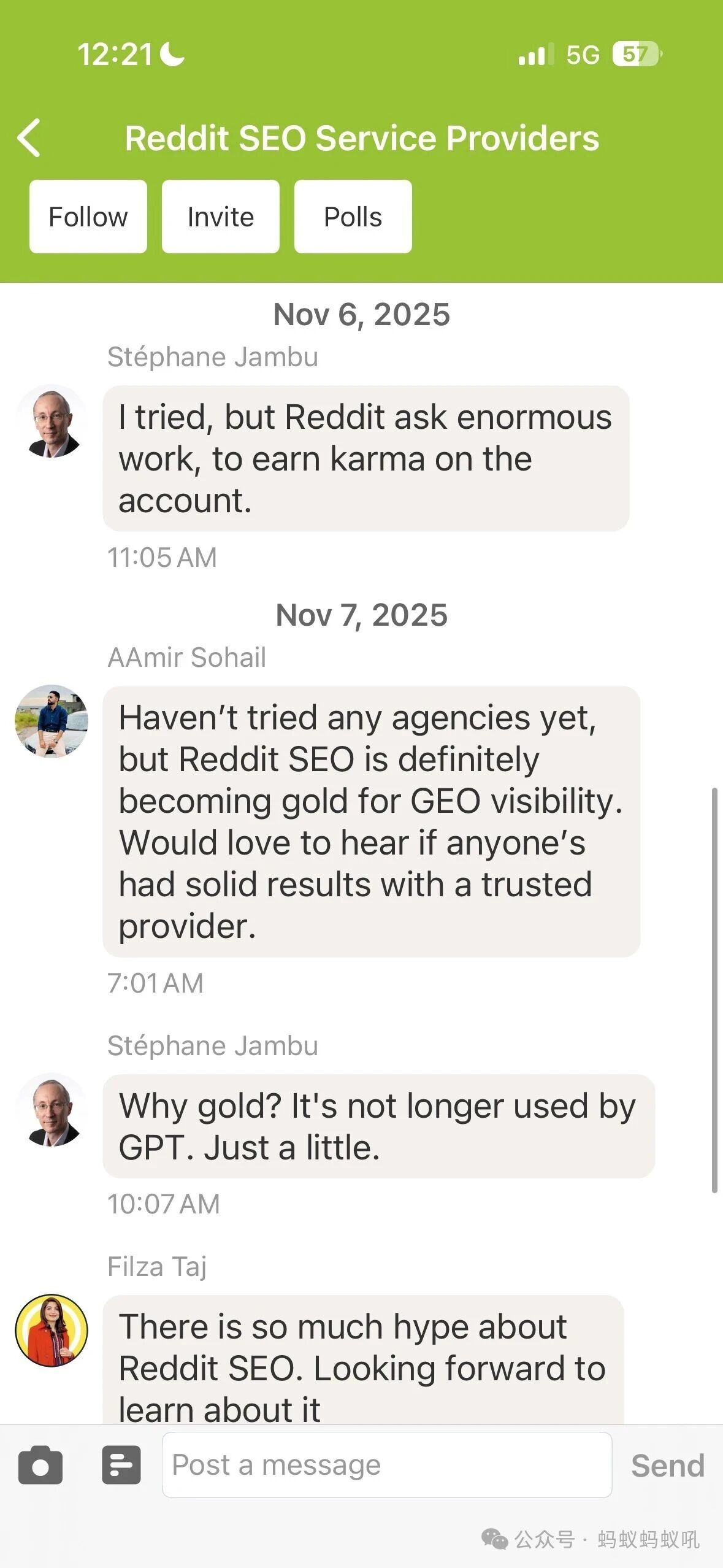Tap the Reddit SEO Service Providers title
Screen dimensions: 723x1568
(x=362, y=137)
